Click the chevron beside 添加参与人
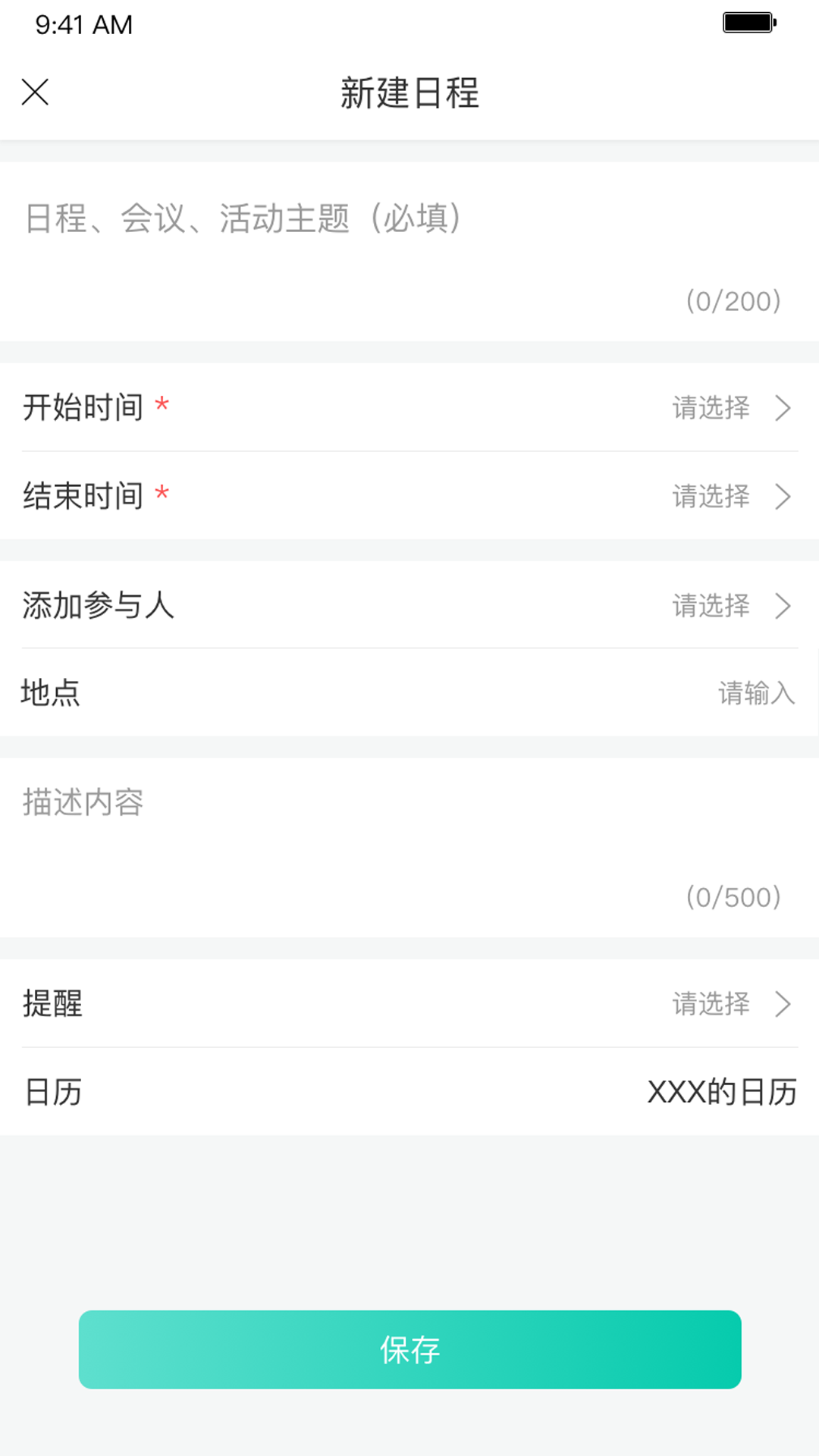 [784, 606]
